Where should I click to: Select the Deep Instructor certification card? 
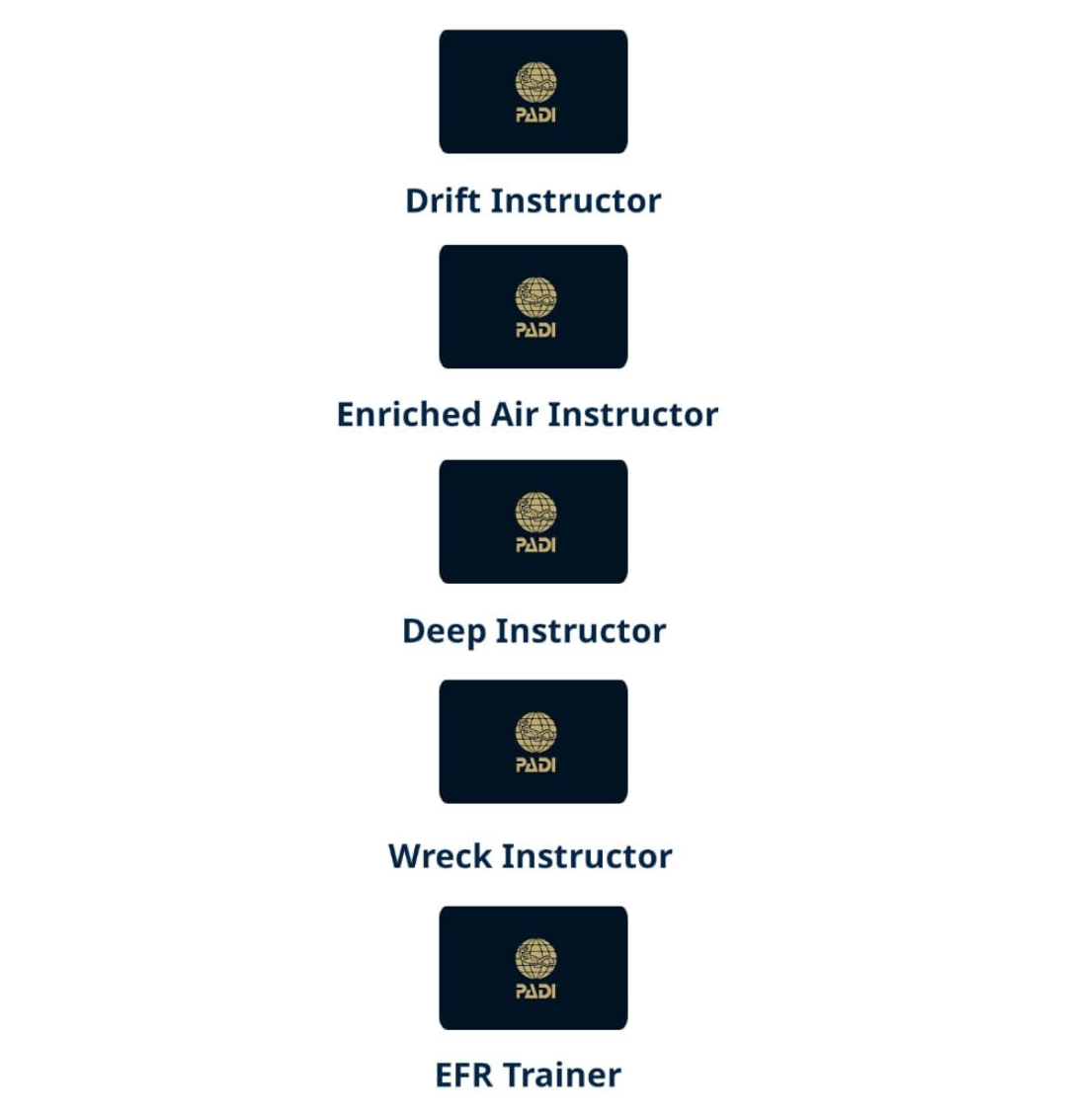coord(533,521)
